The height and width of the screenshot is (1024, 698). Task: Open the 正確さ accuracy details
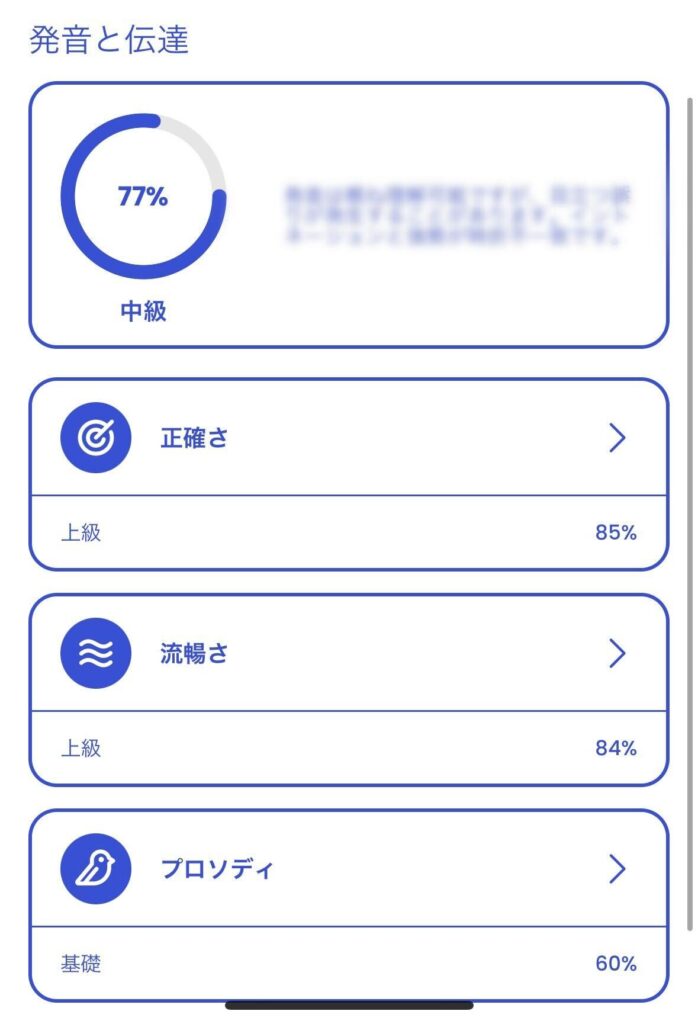pyautogui.click(x=616, y=438)
